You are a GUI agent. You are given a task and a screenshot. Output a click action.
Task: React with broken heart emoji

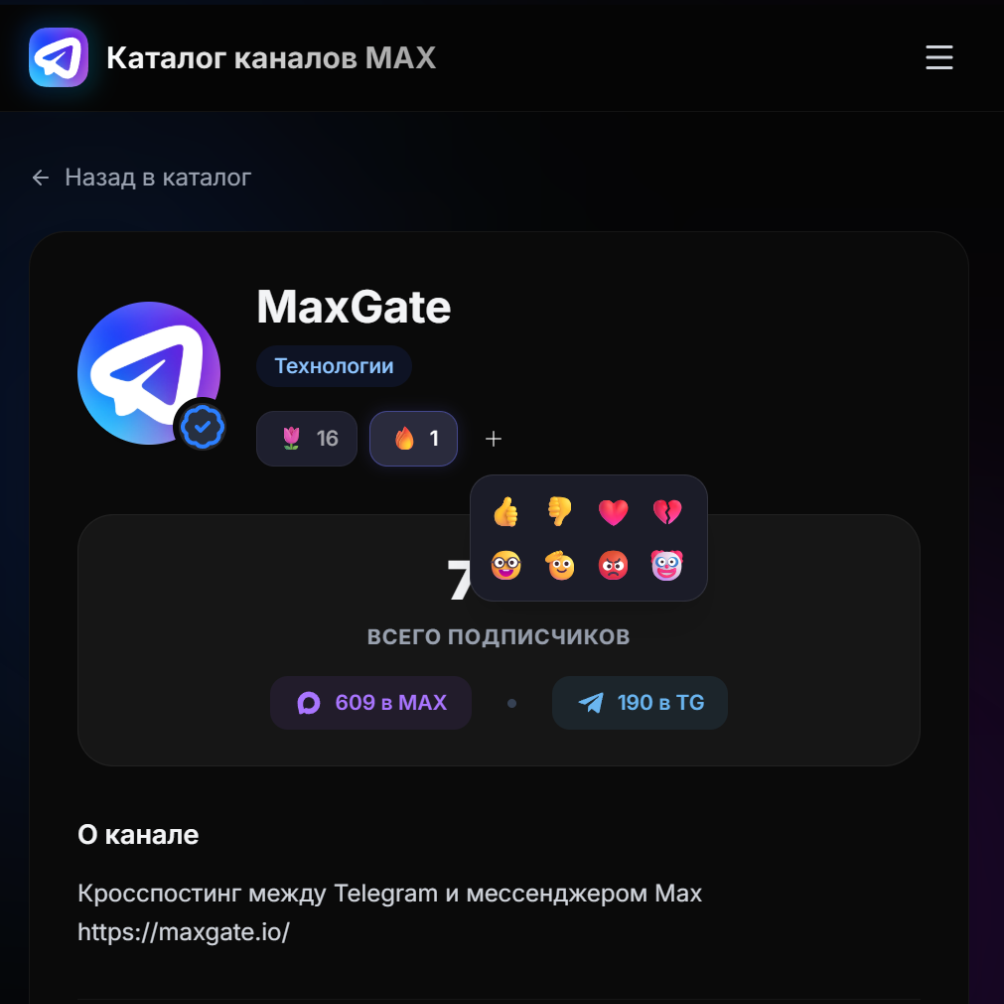coord(667,512)
